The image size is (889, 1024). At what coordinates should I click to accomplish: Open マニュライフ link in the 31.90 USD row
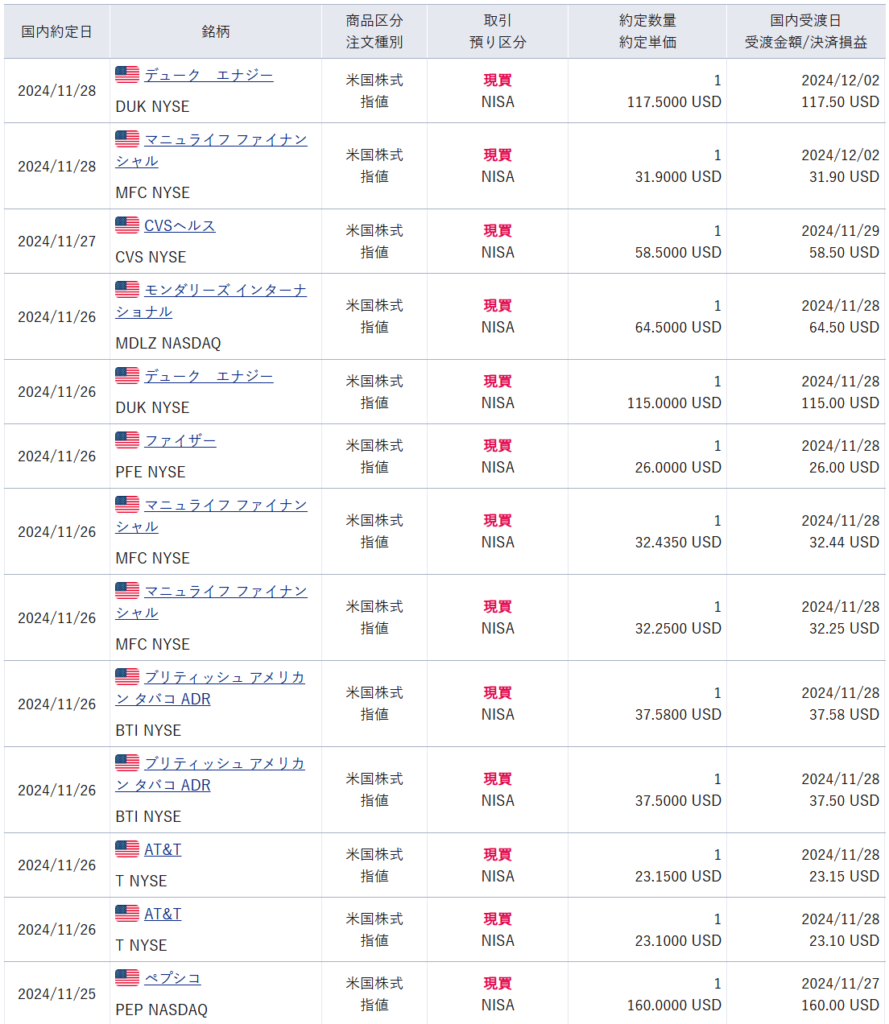point(225,140)
